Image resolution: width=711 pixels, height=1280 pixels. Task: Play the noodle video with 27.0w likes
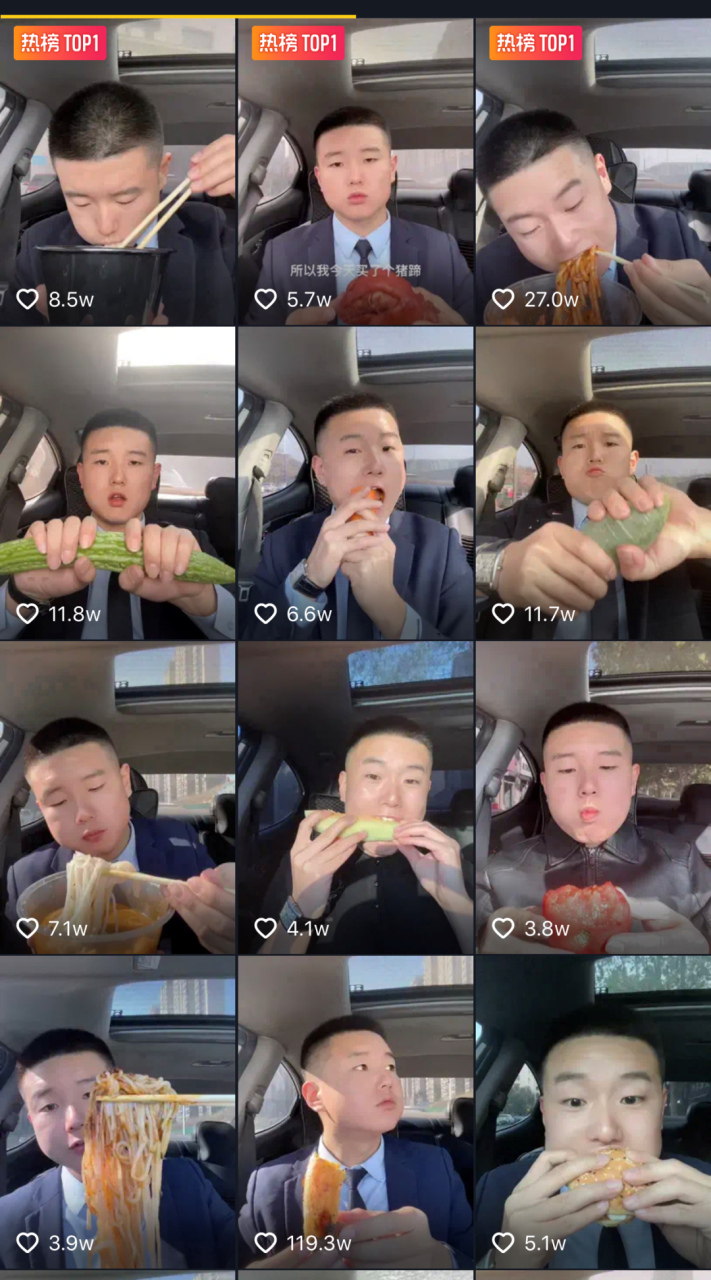(593, 170)
